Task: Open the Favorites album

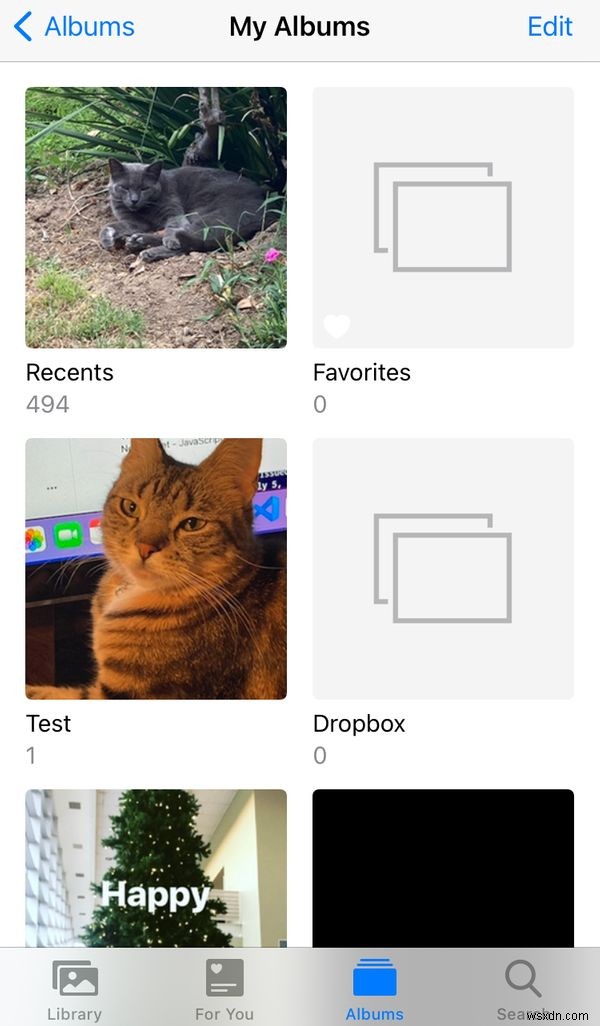Action: (443, 218)
